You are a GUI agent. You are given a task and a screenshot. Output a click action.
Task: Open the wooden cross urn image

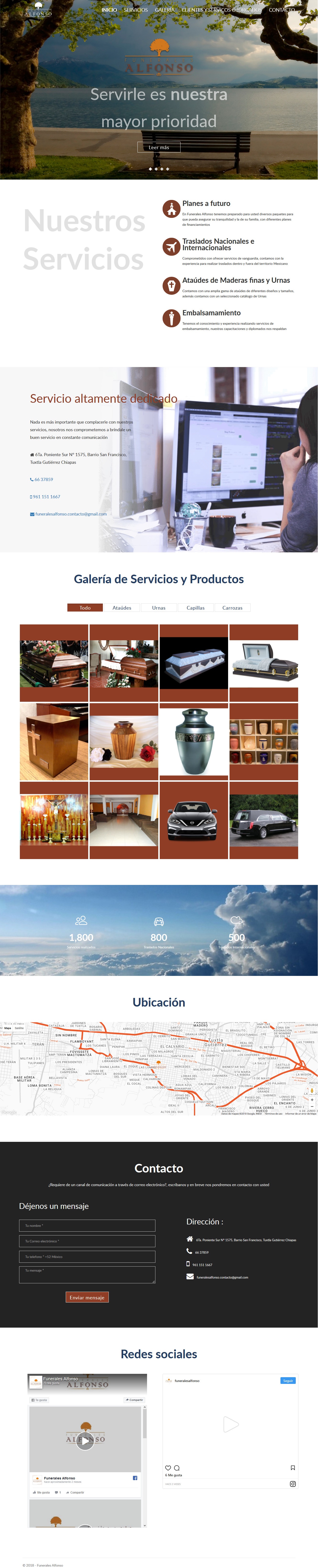tap(54, 742)
